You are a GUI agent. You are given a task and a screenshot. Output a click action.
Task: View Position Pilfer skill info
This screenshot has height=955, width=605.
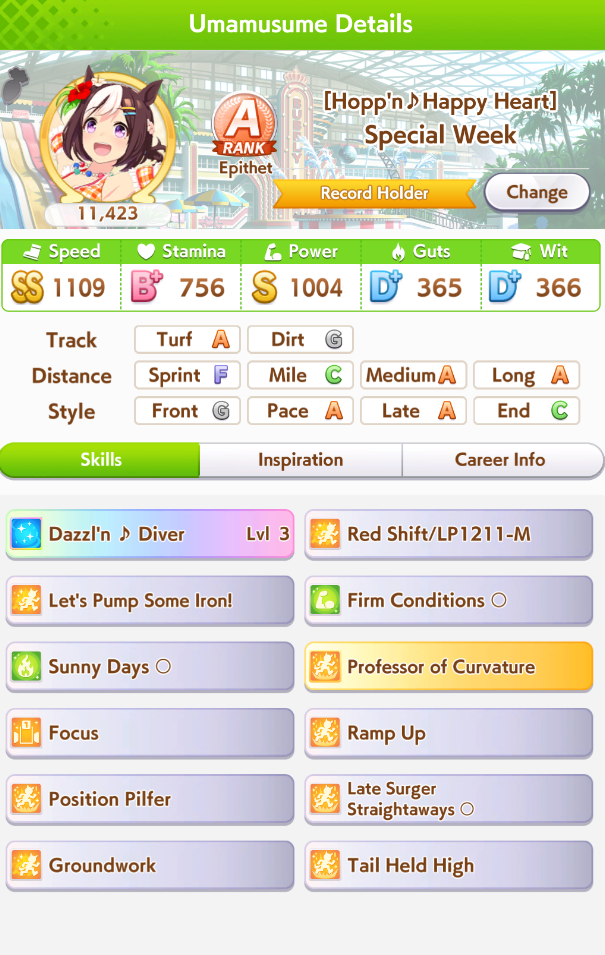(150, 799)
